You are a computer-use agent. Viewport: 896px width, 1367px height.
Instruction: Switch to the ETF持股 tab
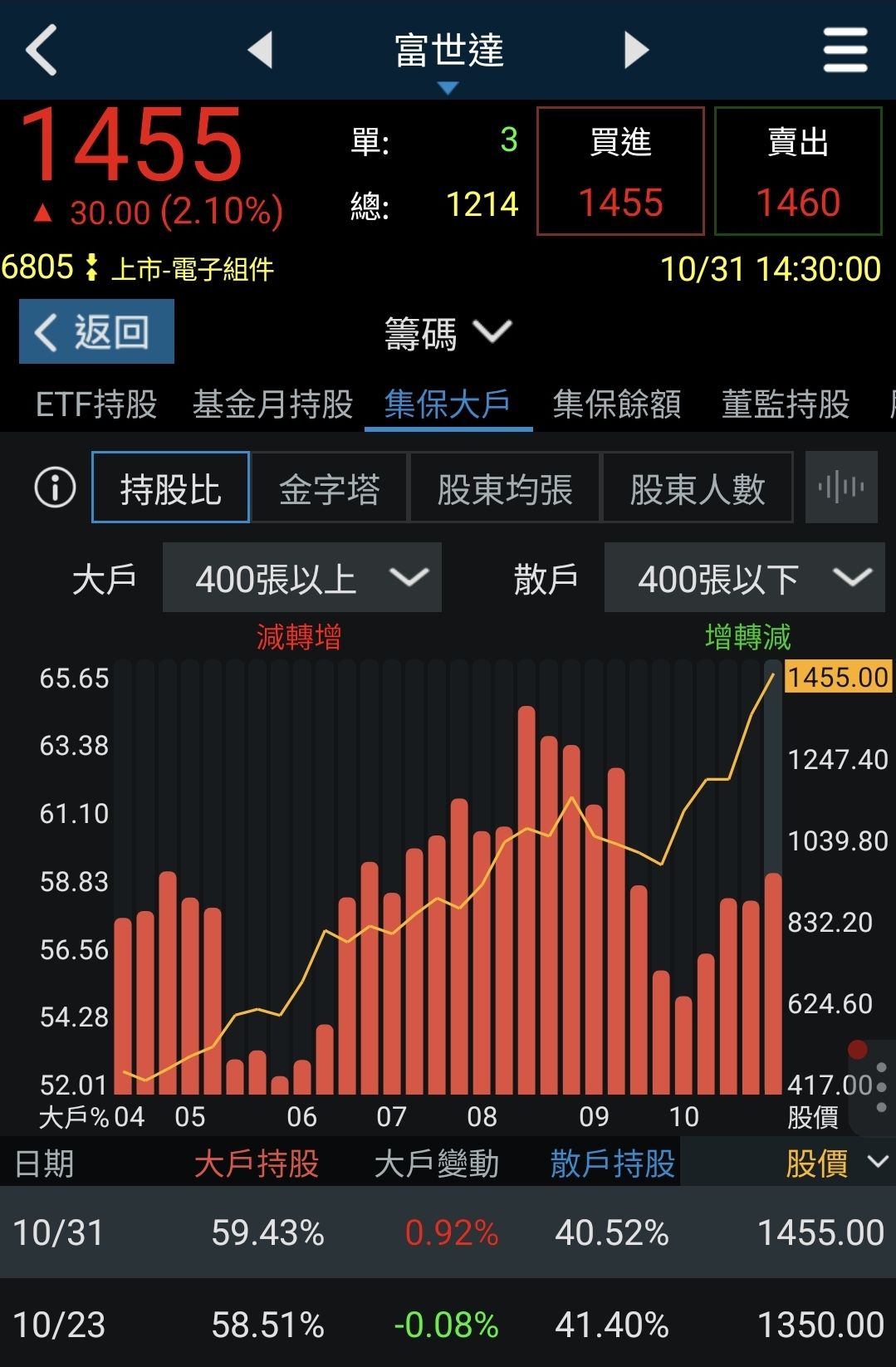tap(96, 404)
